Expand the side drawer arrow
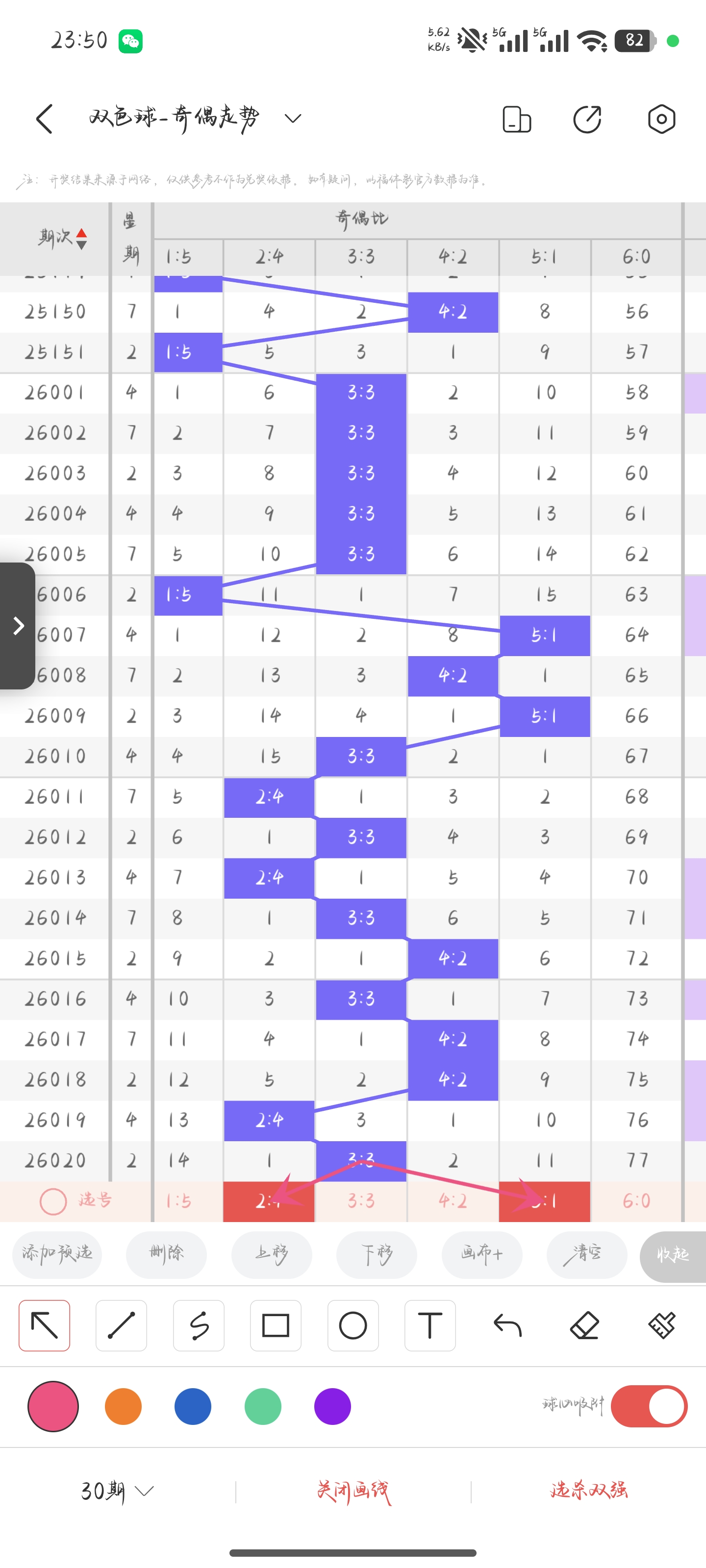This screenshot has width=706, height=1568. (x=18, y=626)
